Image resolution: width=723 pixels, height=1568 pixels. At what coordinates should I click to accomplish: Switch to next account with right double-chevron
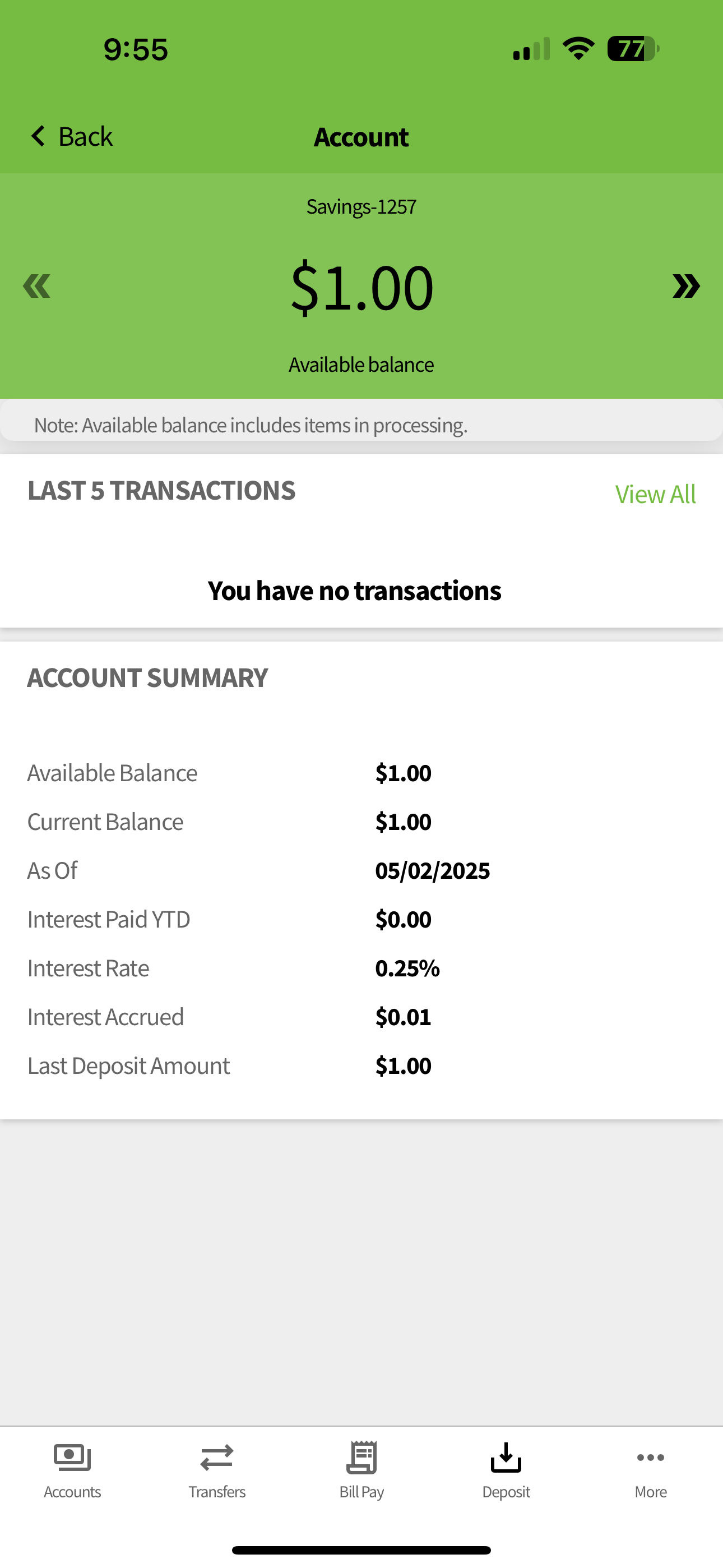tap(686, 285)
